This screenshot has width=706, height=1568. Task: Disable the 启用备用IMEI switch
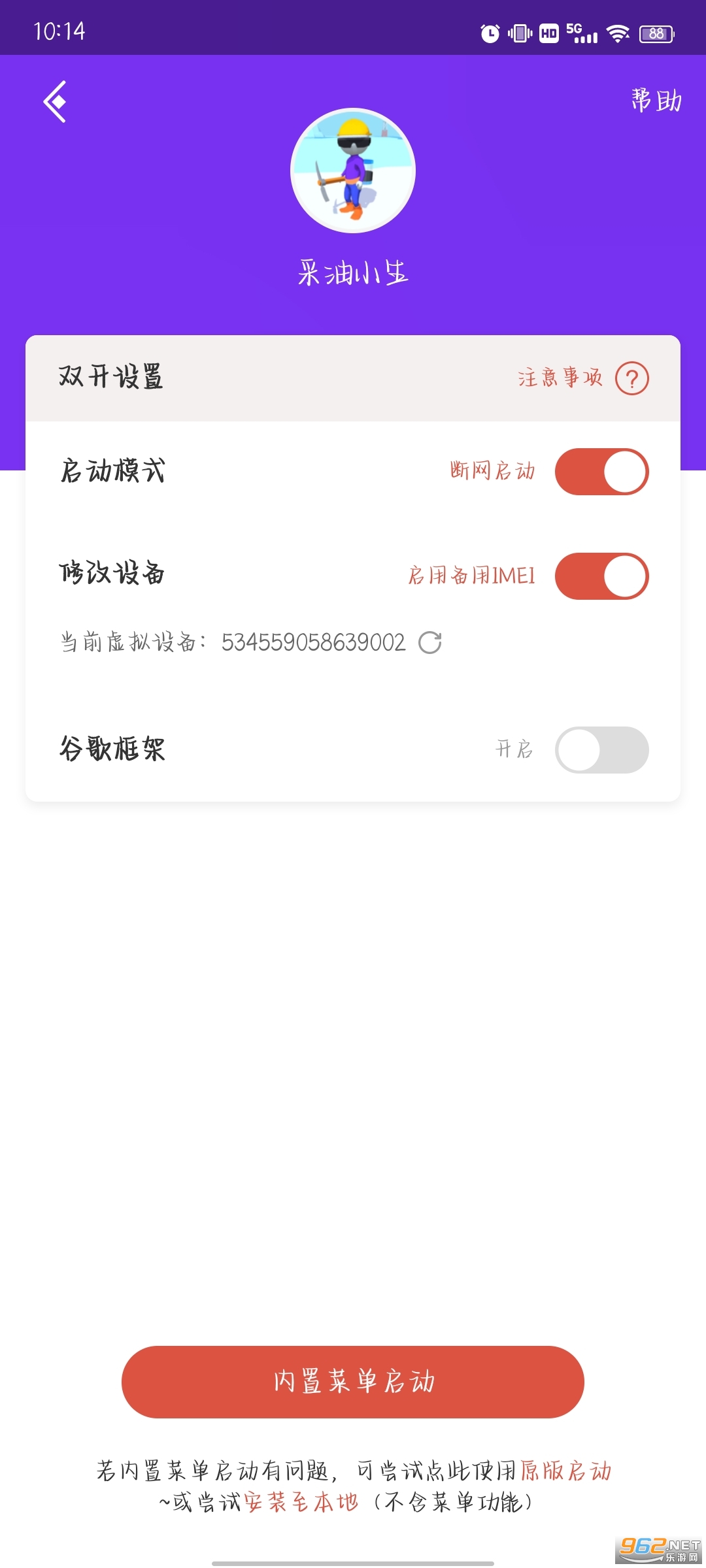601,576
